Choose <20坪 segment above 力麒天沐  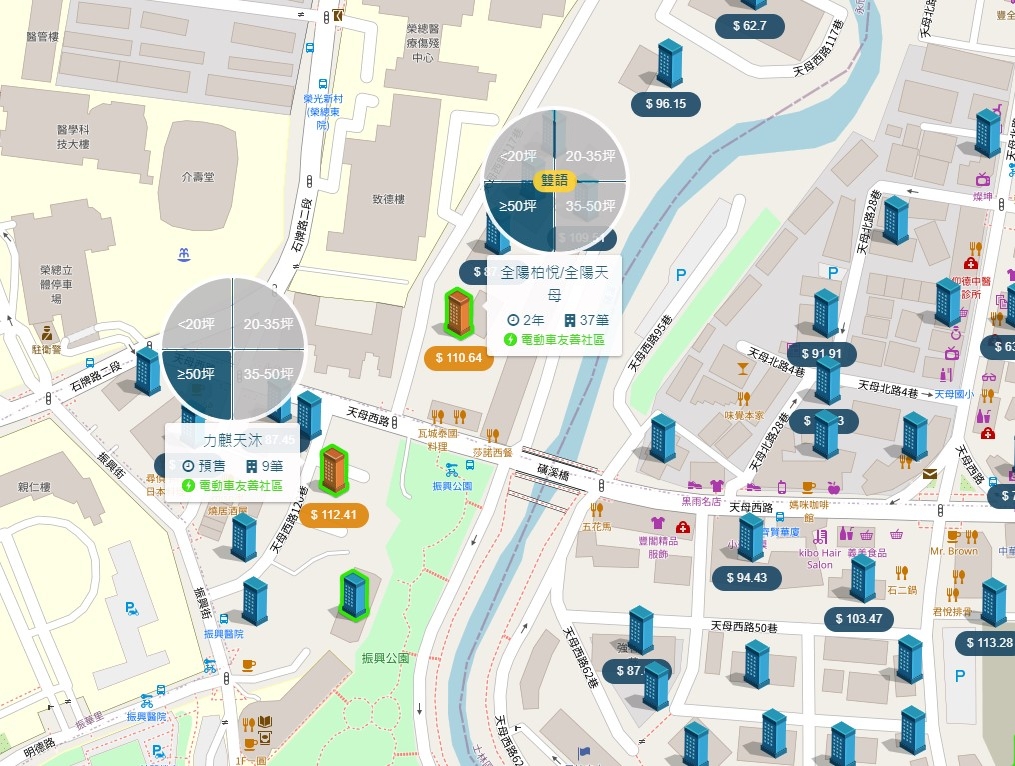(198, 324)
